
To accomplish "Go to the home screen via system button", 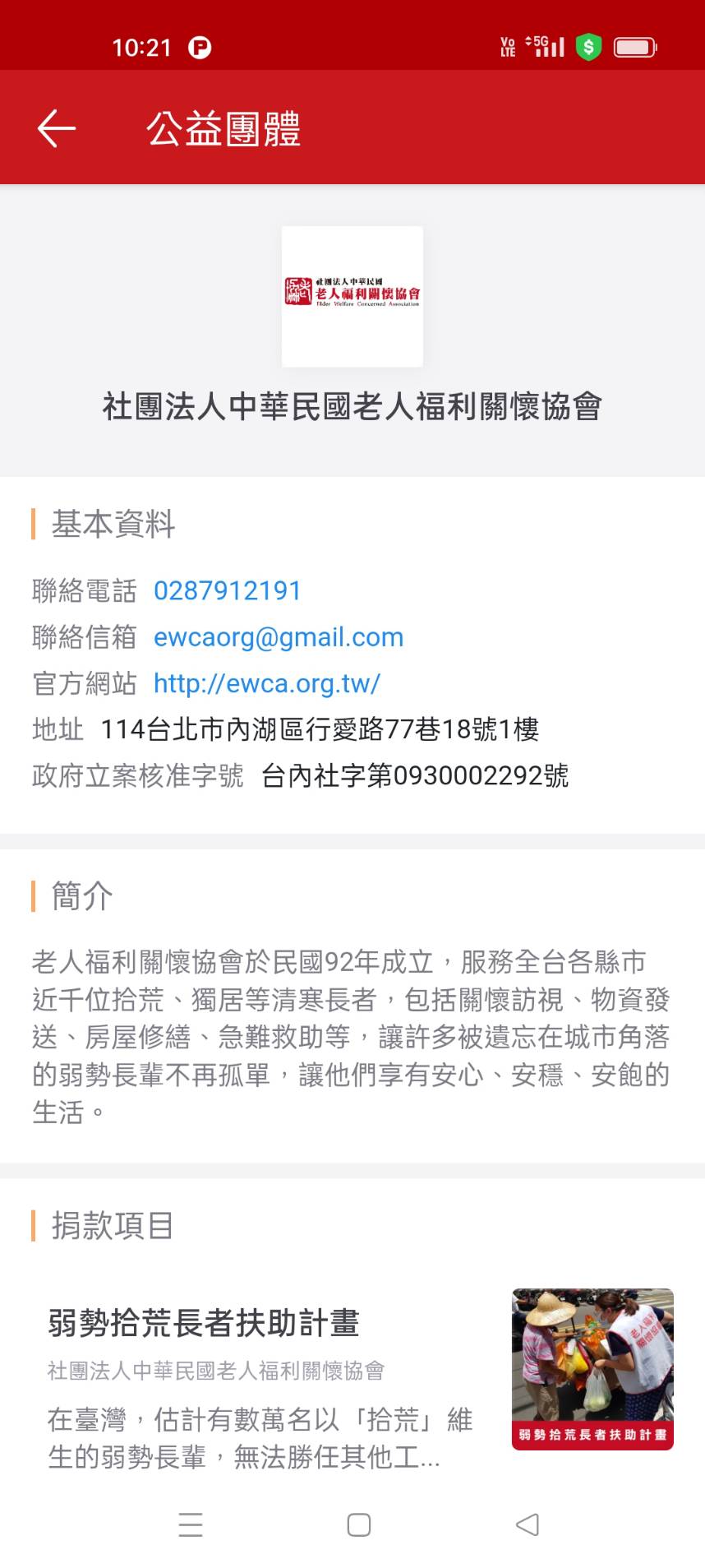I will 359,1524.
